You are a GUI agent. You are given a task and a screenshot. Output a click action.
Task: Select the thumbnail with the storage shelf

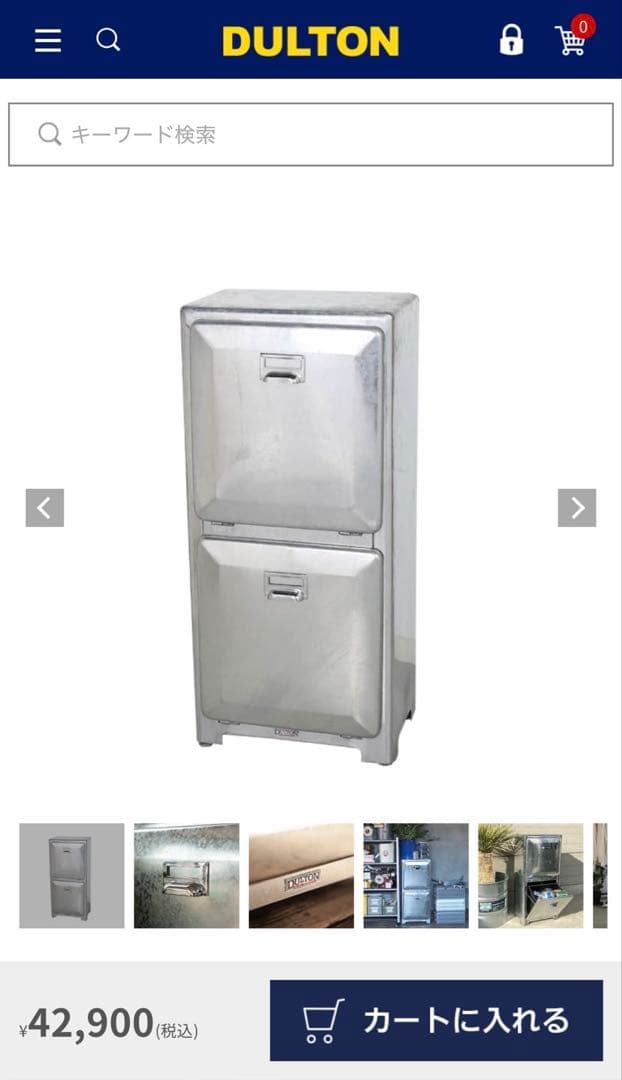coord(416,876)
